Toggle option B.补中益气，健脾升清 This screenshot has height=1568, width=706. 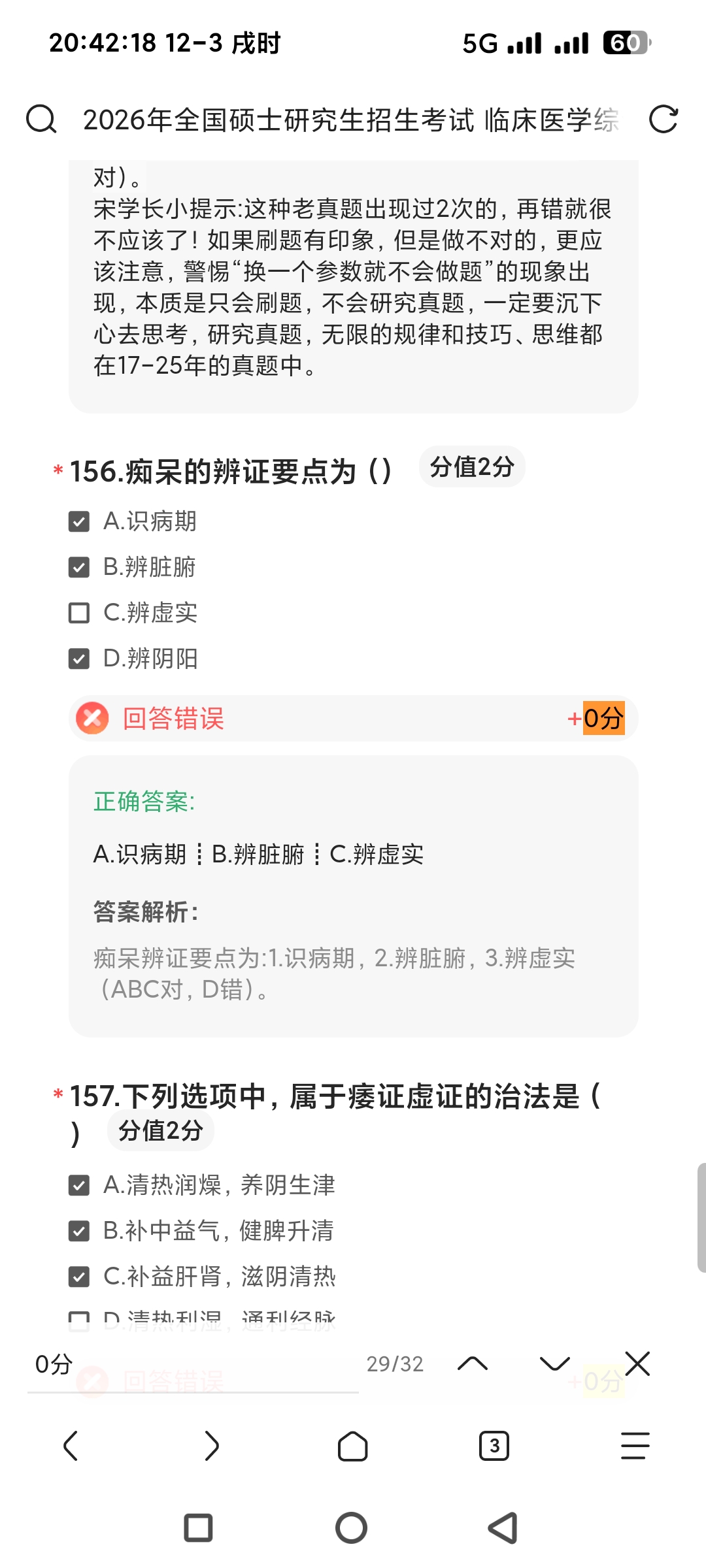click(x=79, y=1232)
